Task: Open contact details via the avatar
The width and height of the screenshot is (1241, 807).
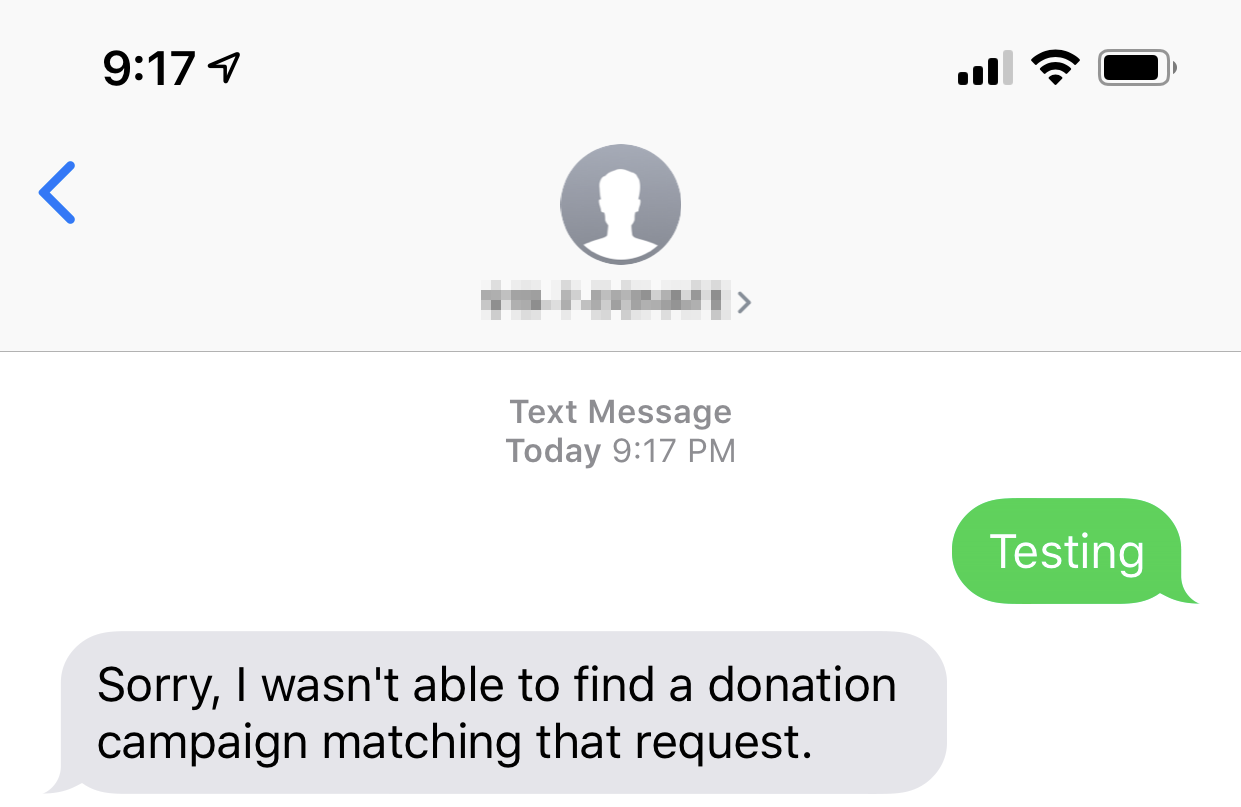Action: coord(620,204)
